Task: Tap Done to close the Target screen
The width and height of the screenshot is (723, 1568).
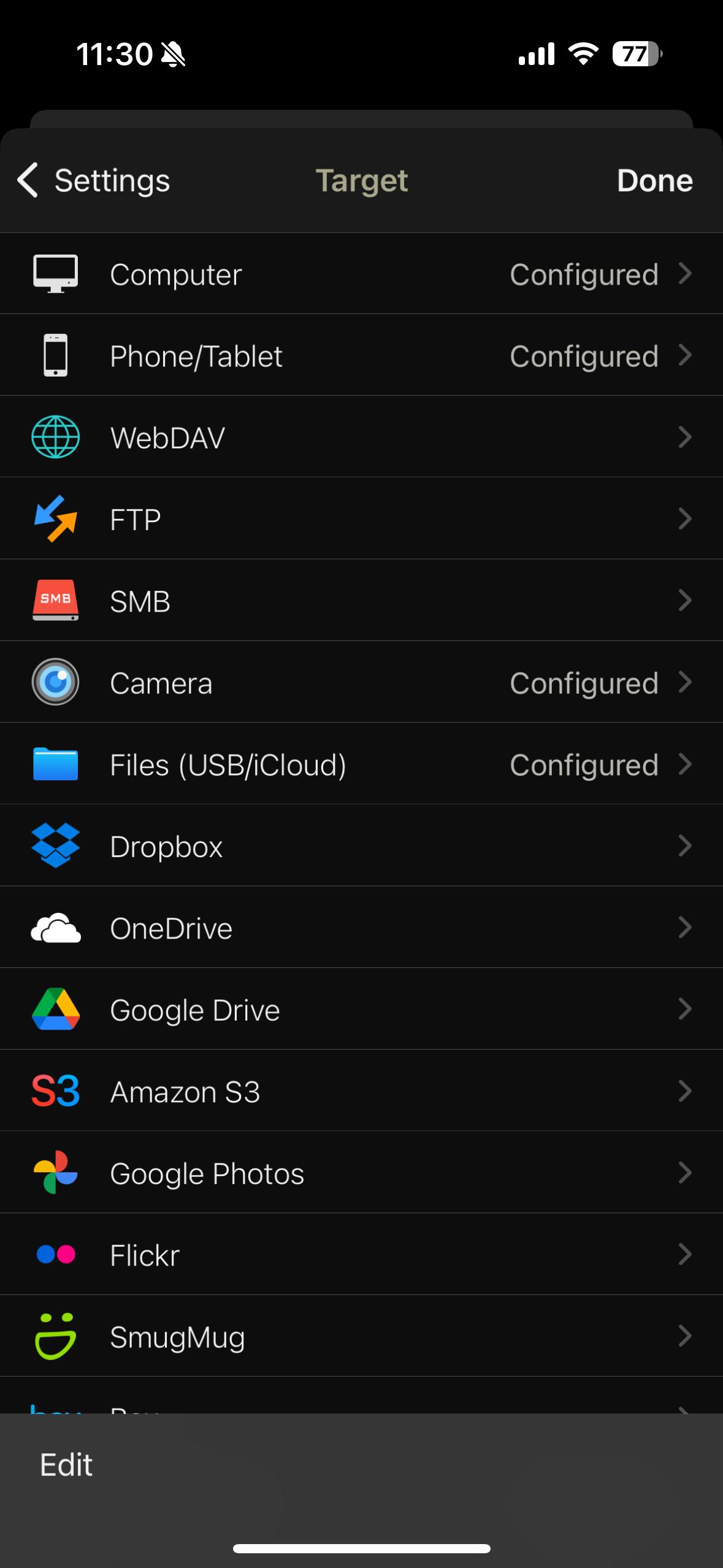Action: coord(654,180)
